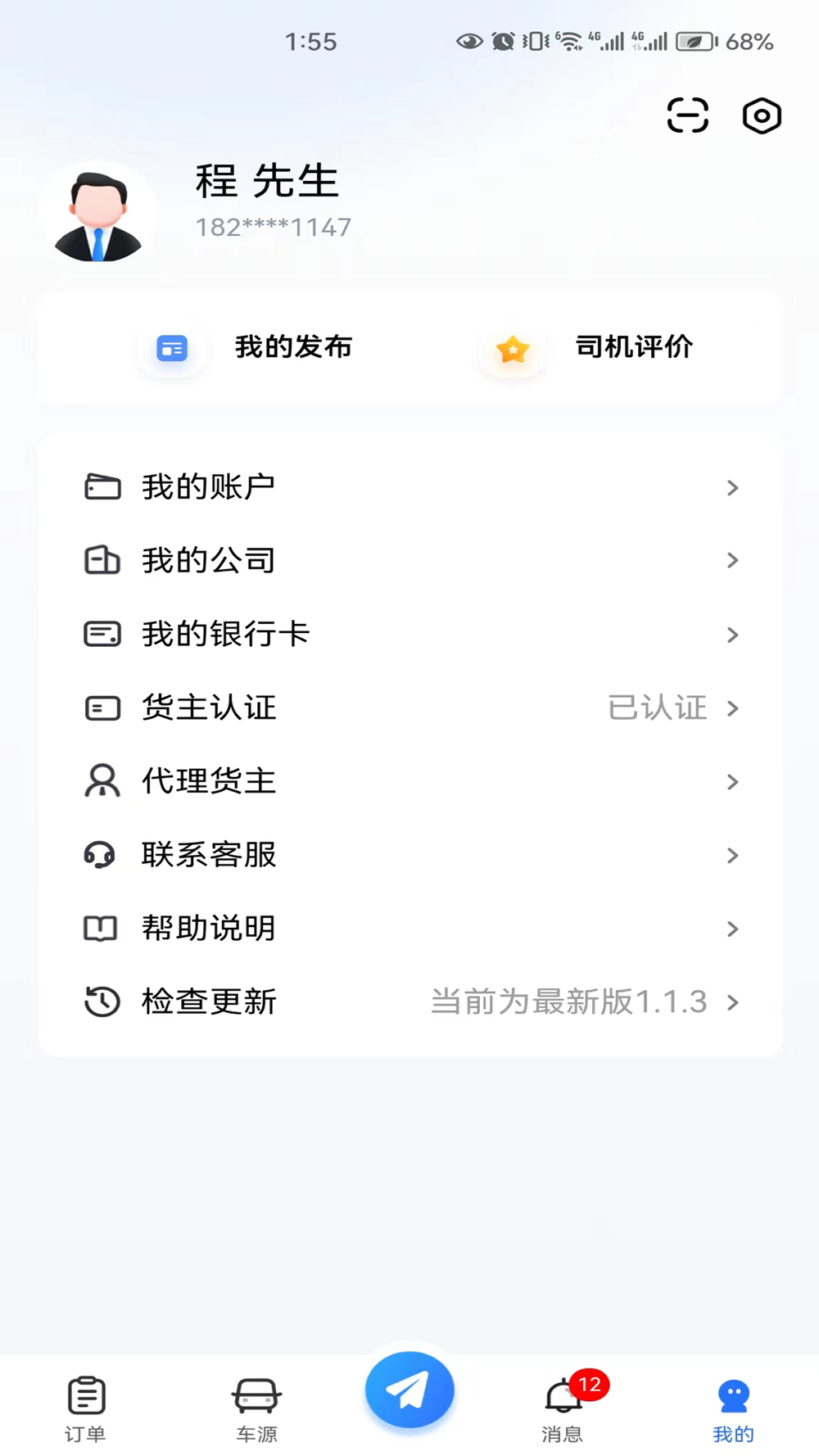This screenshot has height=1456, width=819.
Task: Open the 代理货主 row
Action: [410, 781]
